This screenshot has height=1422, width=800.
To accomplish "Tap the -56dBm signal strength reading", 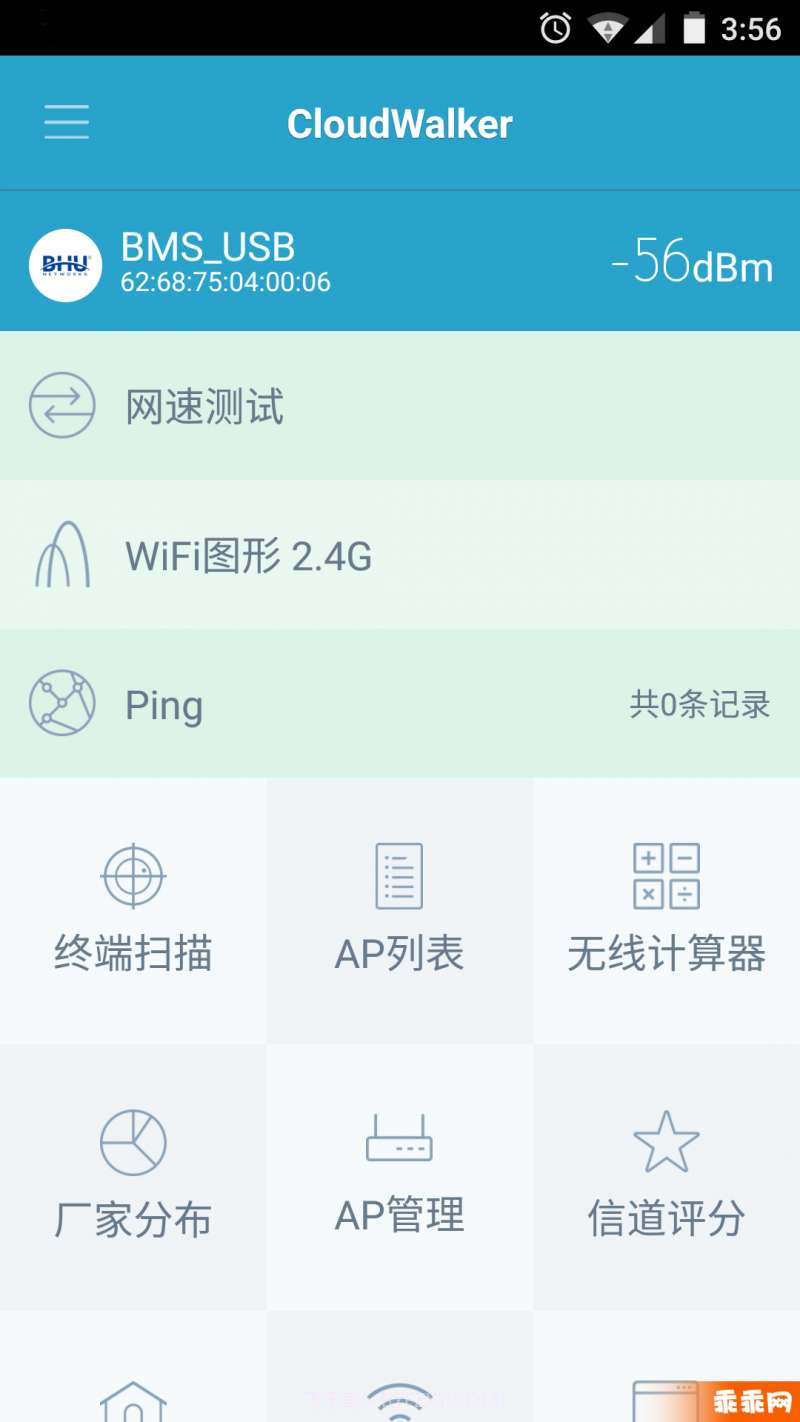I will [690, 262].
